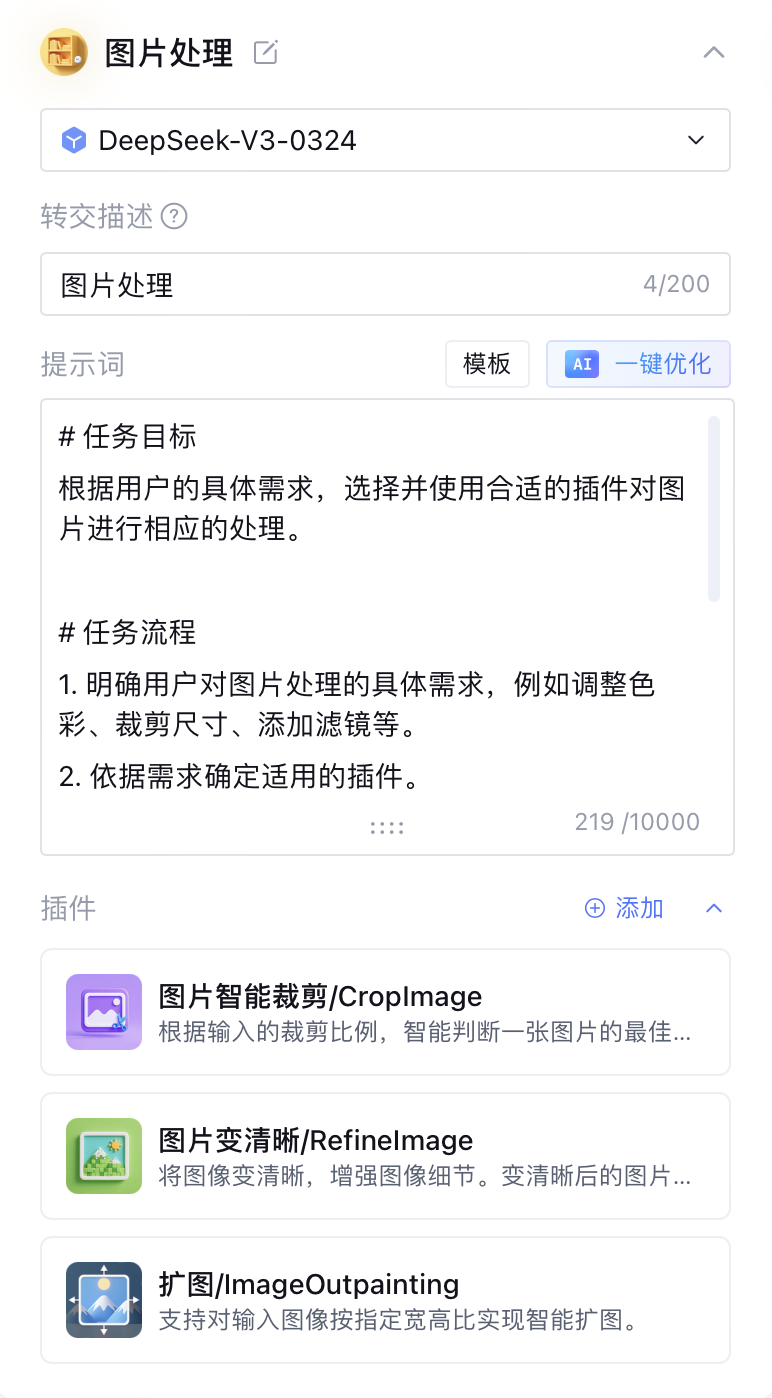
Task: Open the 图片智能裁剪/CropImage plugin card
Action: coord(386,1012)
